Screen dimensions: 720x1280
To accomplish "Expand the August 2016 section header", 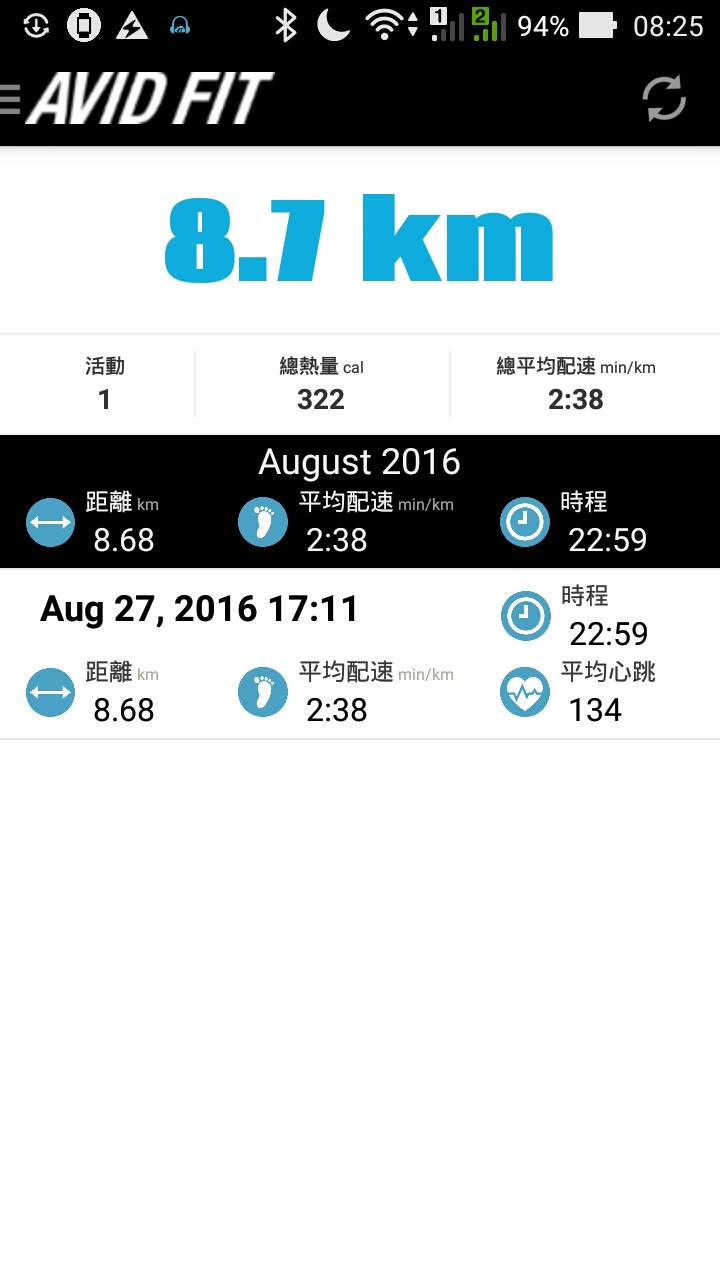I will 359,462.
